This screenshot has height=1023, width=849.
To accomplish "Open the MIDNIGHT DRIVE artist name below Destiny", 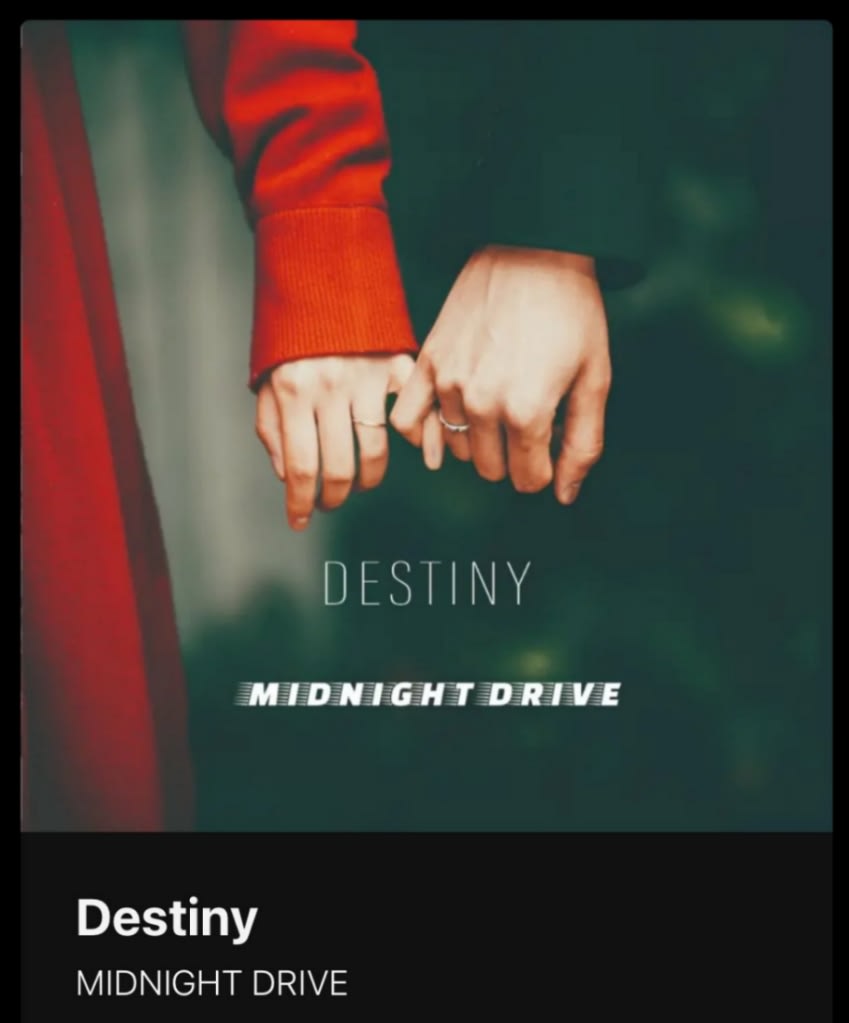I will coord(212,983).
